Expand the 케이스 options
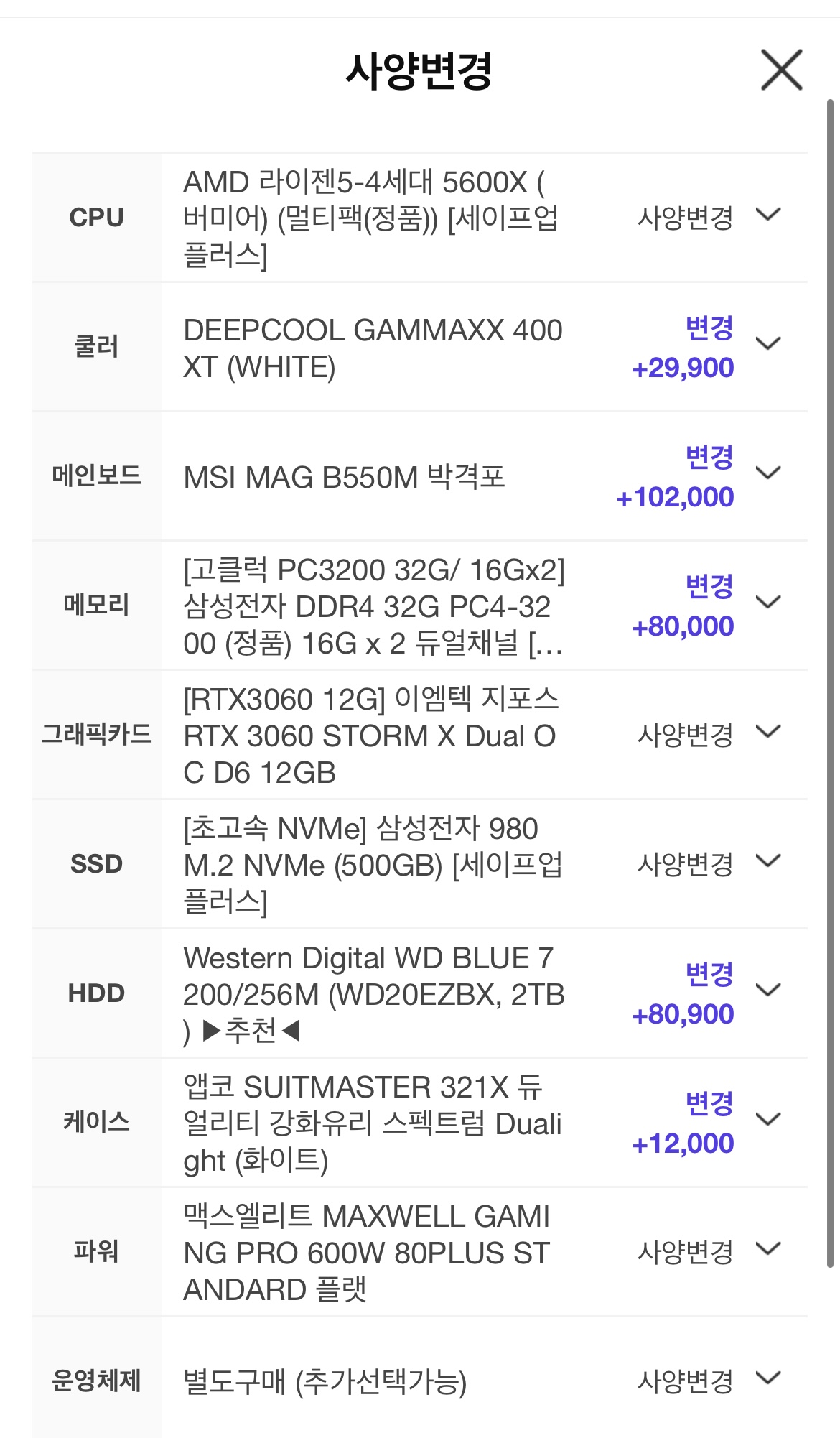The height and width of the screenshot is (1438, 840). (768, 1120)
